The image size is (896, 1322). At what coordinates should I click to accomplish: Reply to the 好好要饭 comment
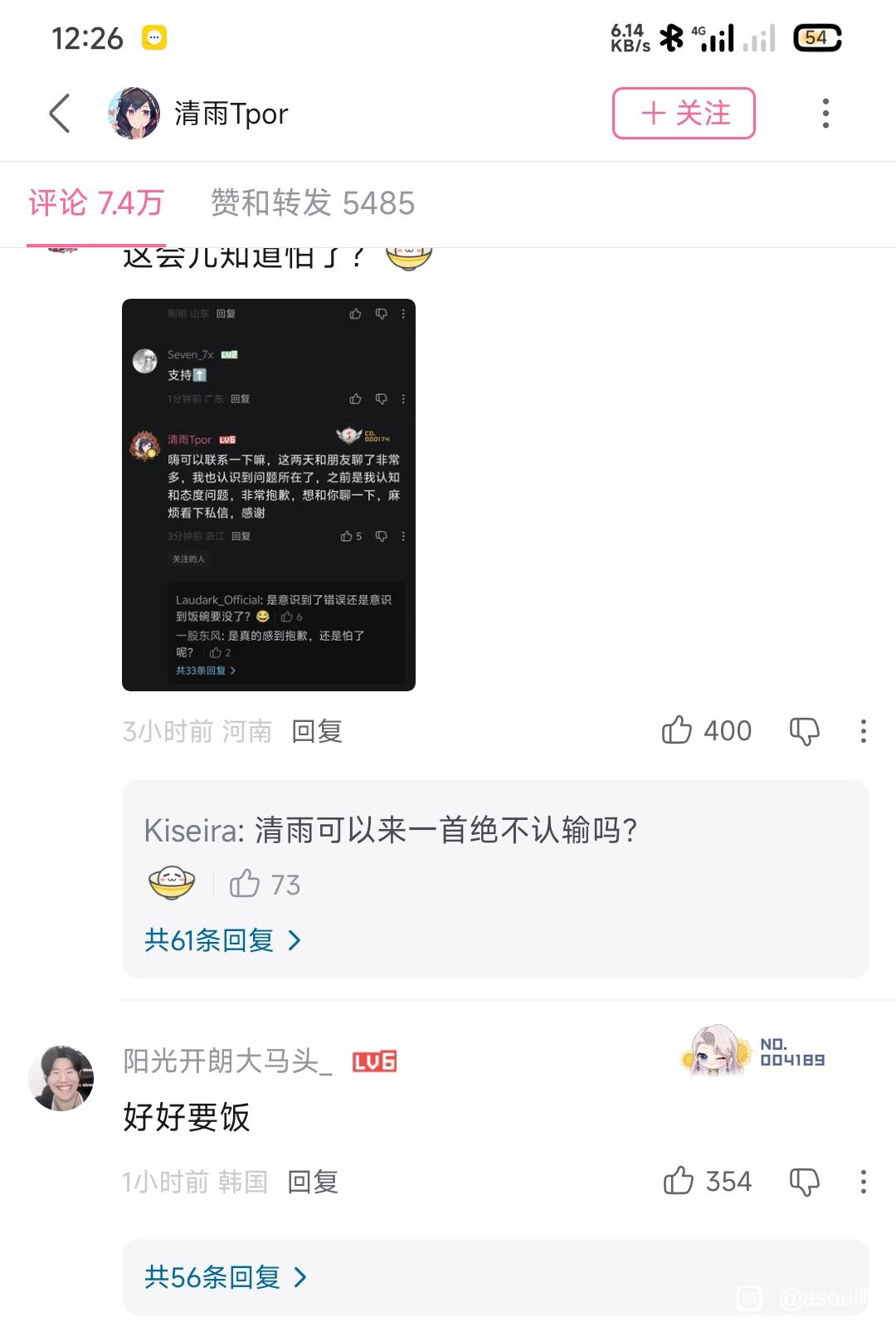coord(313,1182)
